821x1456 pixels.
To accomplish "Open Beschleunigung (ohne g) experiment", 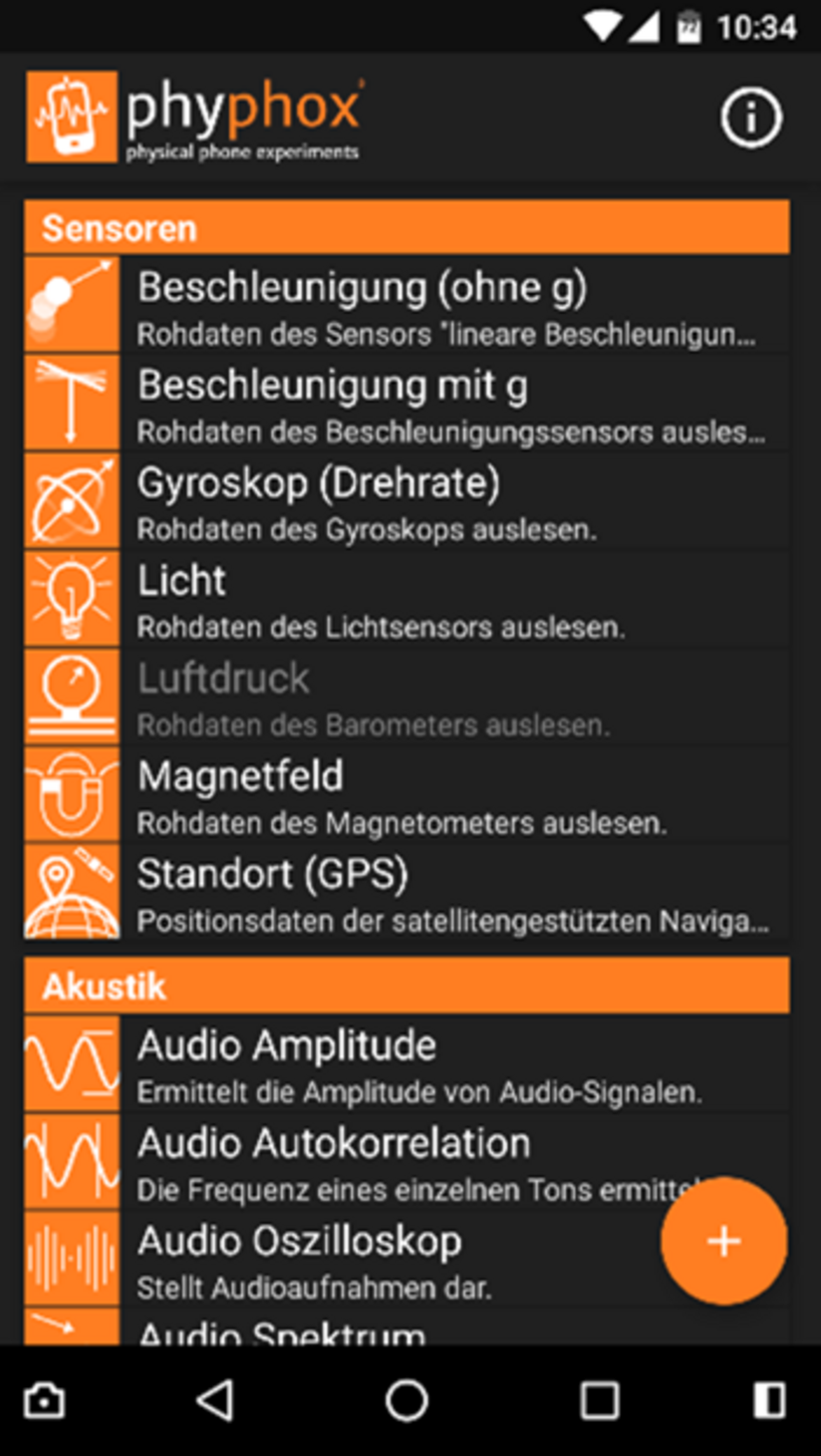I will (x=407, y=304).
